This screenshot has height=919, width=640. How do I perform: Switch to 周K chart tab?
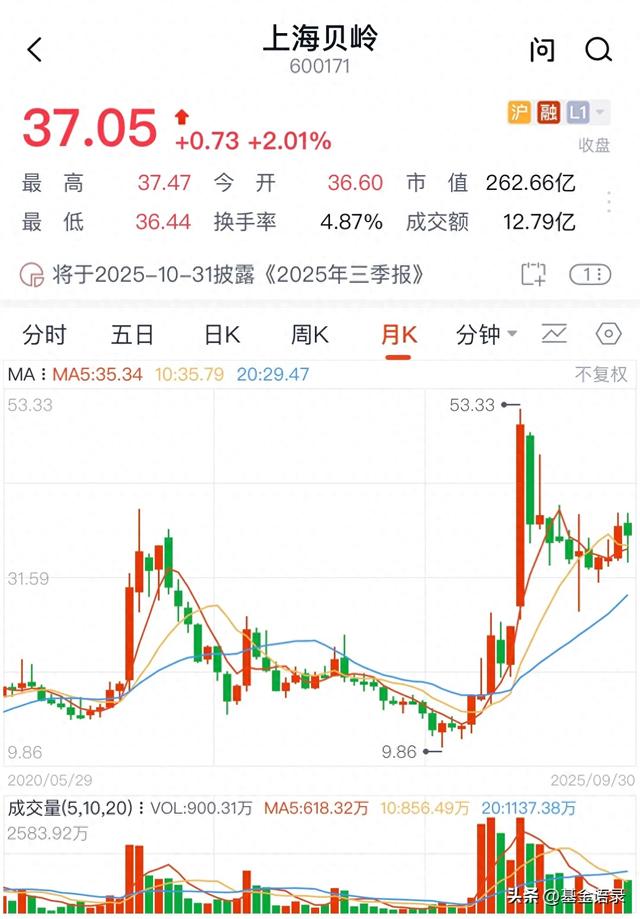(310, 334)
